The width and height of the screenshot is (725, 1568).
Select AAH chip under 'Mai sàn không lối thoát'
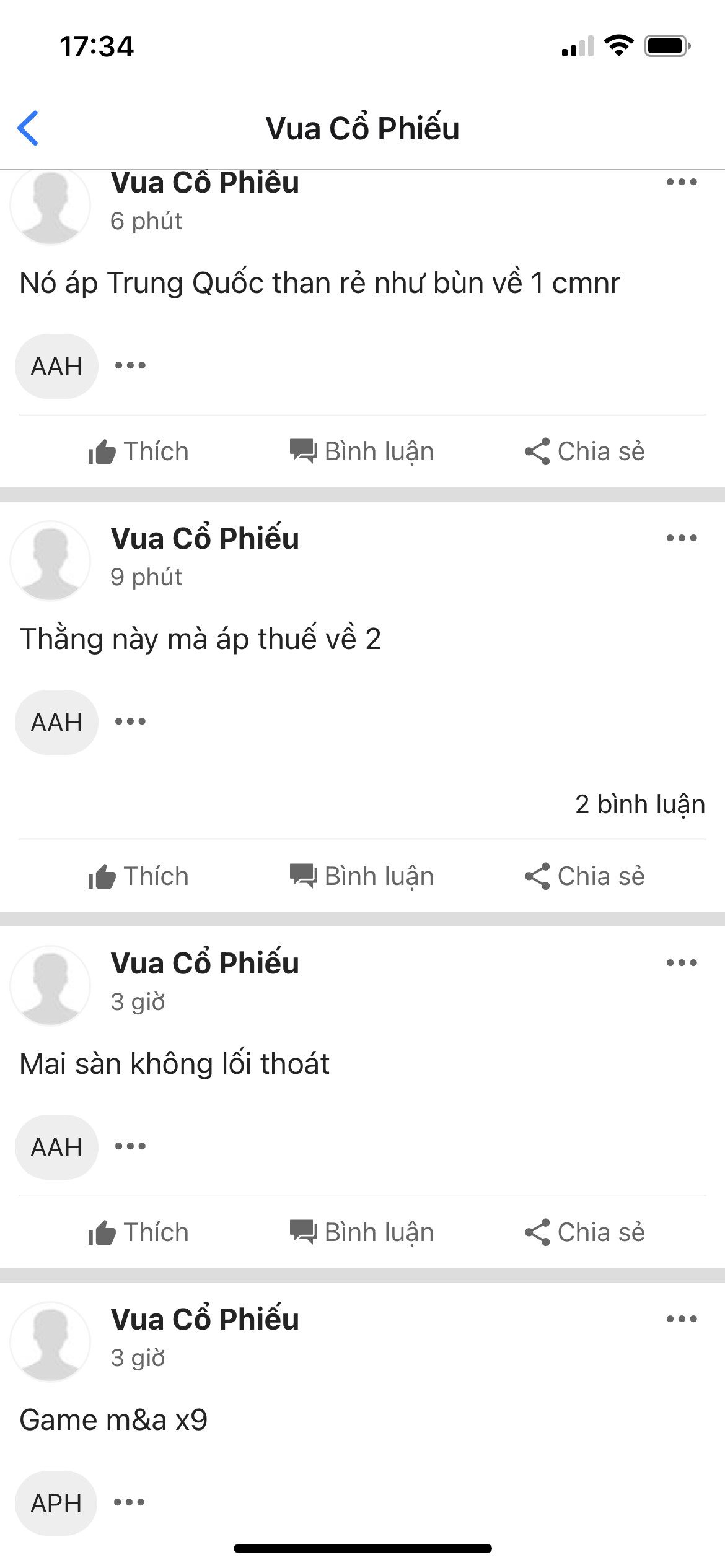click(x=56, y=1147)
